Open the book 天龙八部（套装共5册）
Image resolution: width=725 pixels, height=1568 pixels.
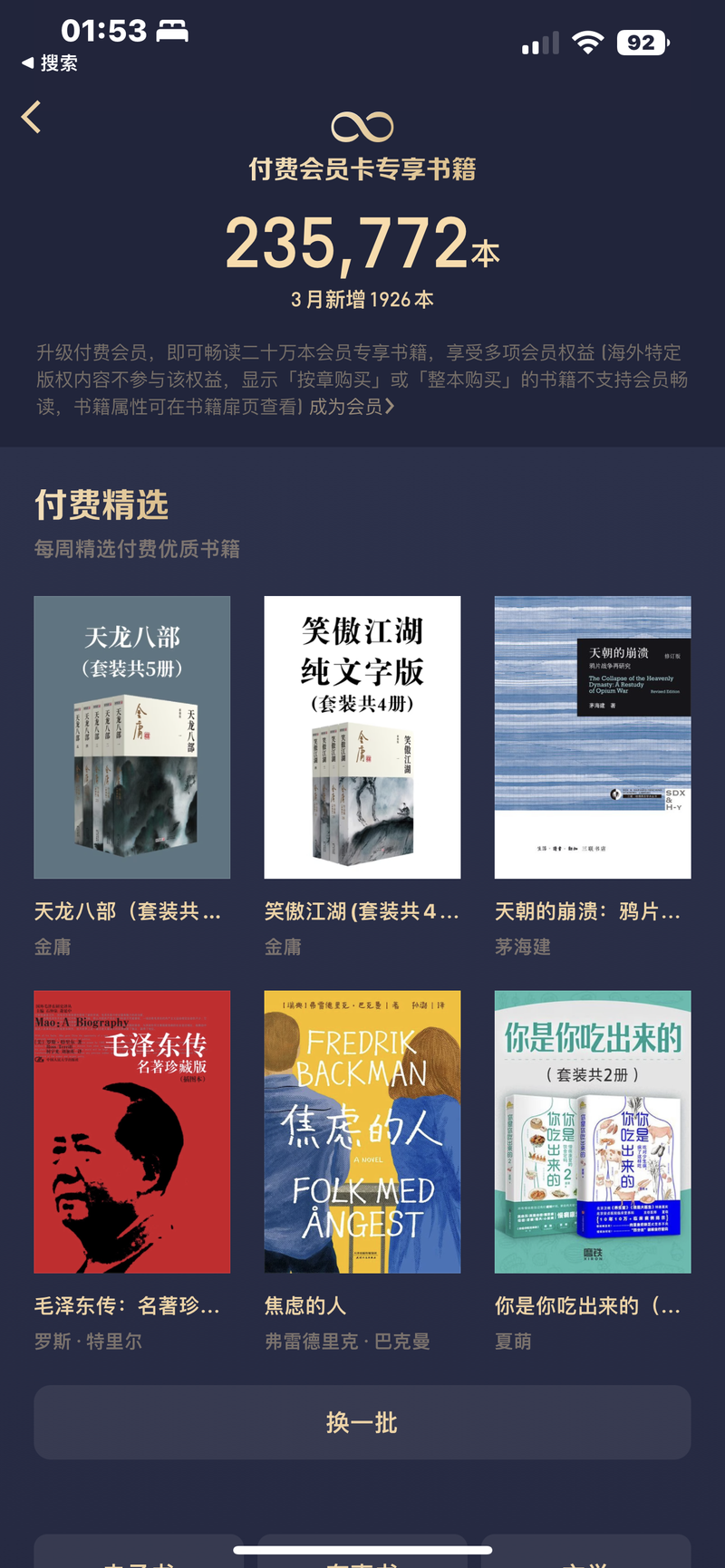(x=132, y=737)
